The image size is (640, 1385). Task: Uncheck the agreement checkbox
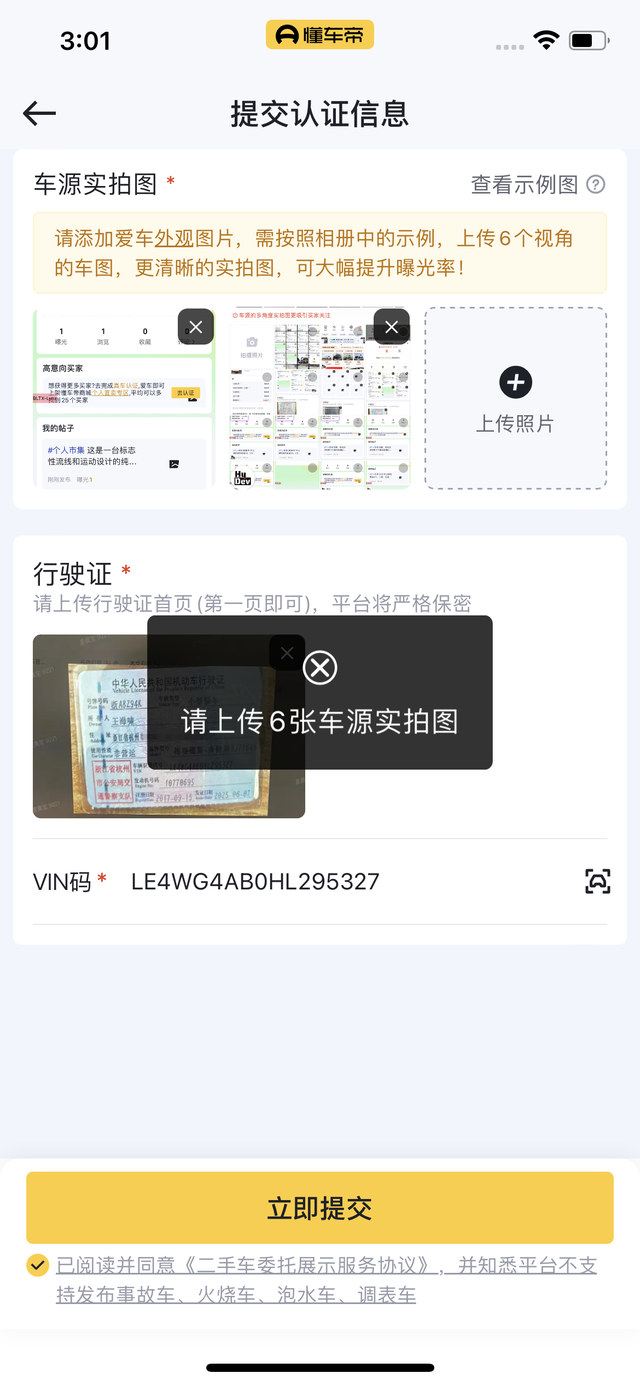click(x=37, y=1265)
